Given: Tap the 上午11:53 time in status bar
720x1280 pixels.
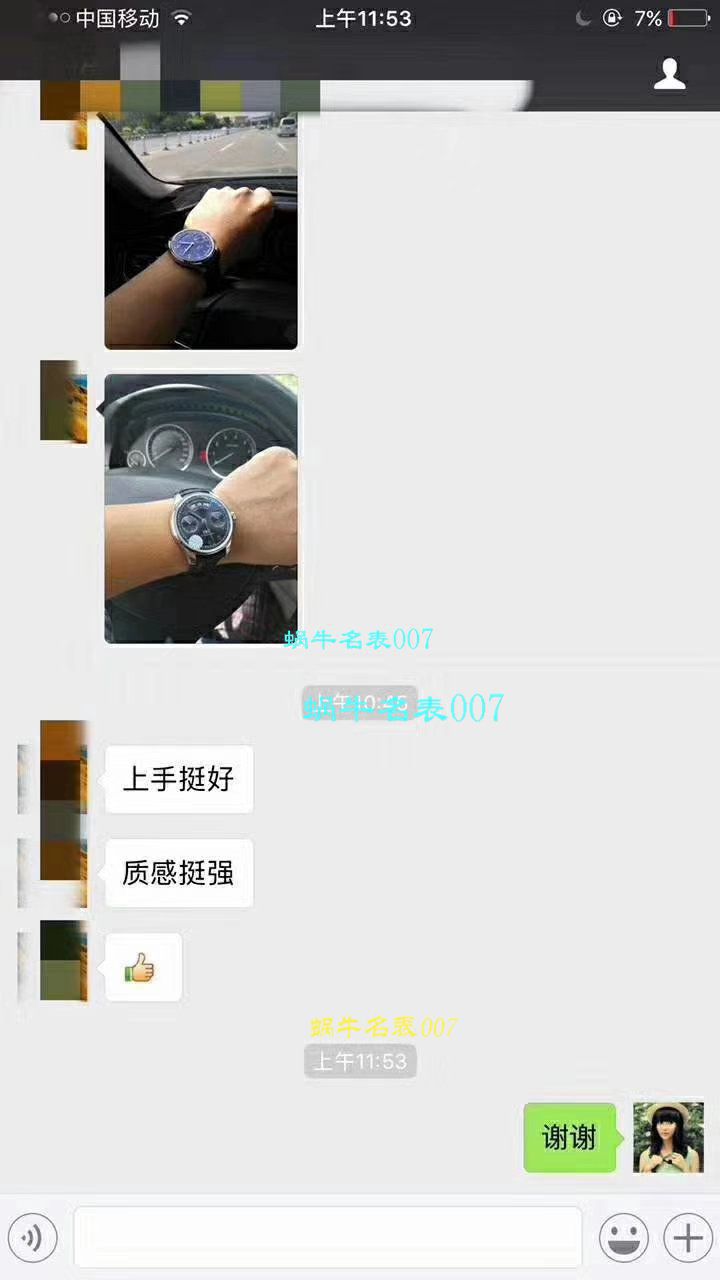Looking at the screenshot, I should (362, 17).
